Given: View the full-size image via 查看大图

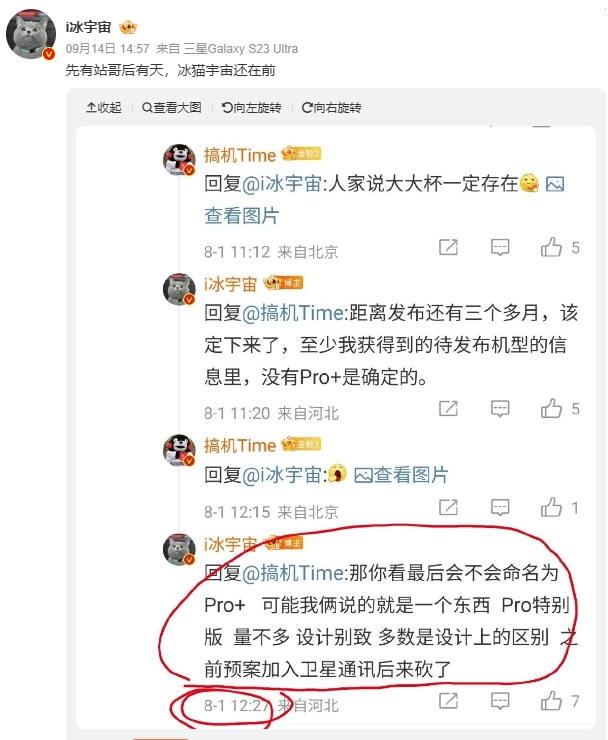Looking at the screenshot, I should tap(171, 107).
